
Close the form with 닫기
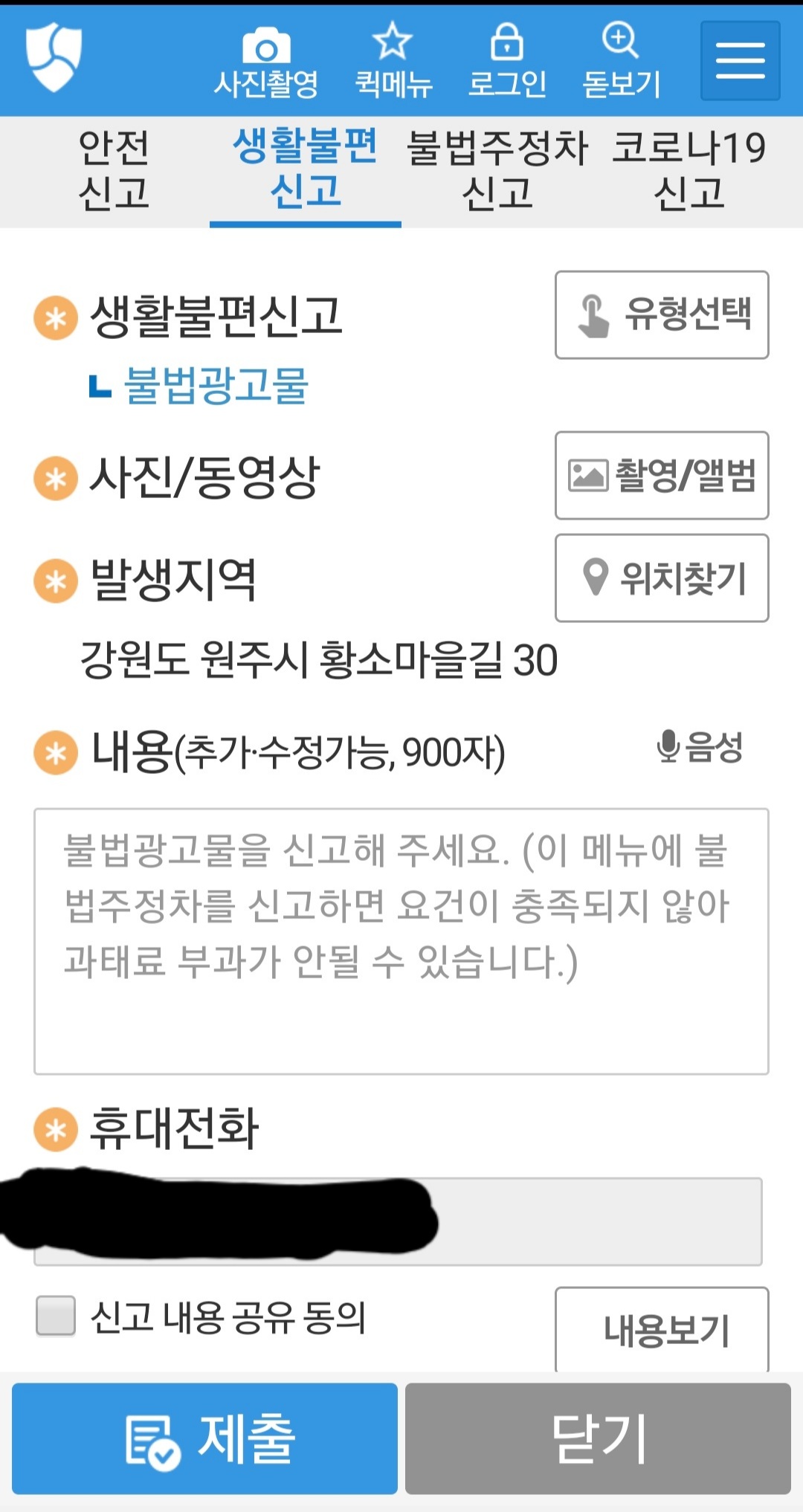pos(598,1438)
